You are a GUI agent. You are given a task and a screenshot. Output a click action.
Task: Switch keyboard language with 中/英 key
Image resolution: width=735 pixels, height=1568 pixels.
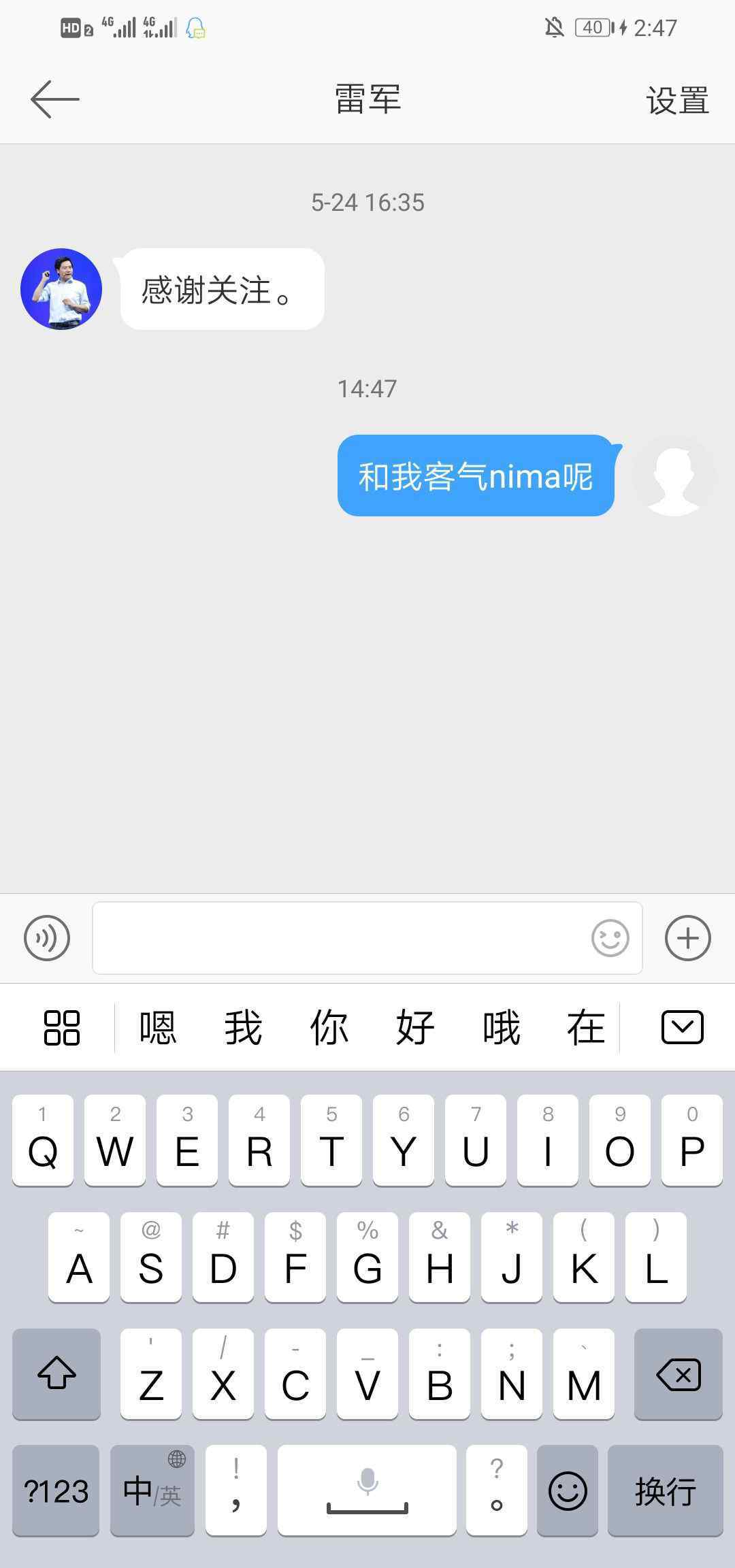152,1491
